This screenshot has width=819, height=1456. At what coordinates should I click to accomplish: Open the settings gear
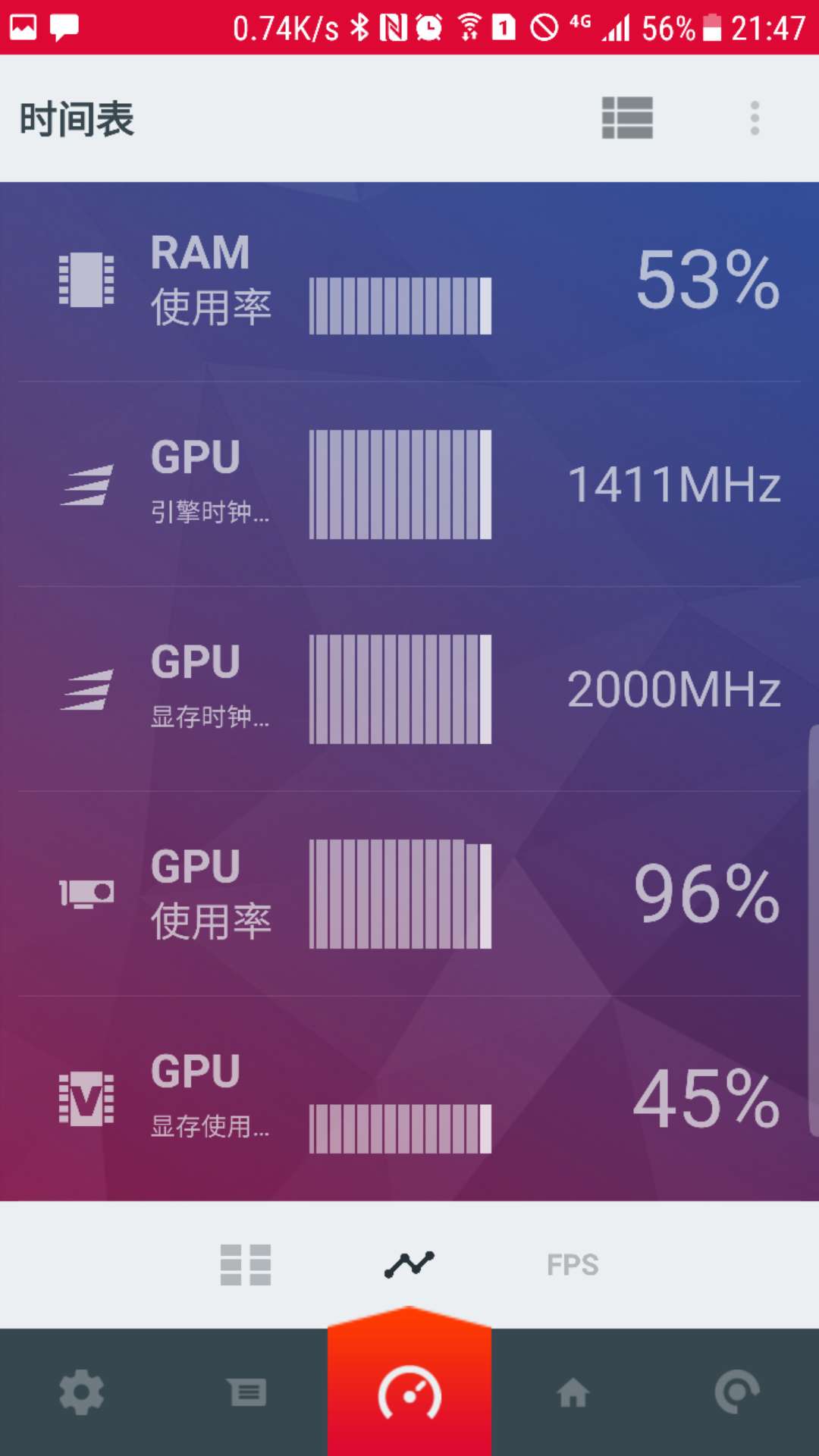click(x=82, y=1392)
